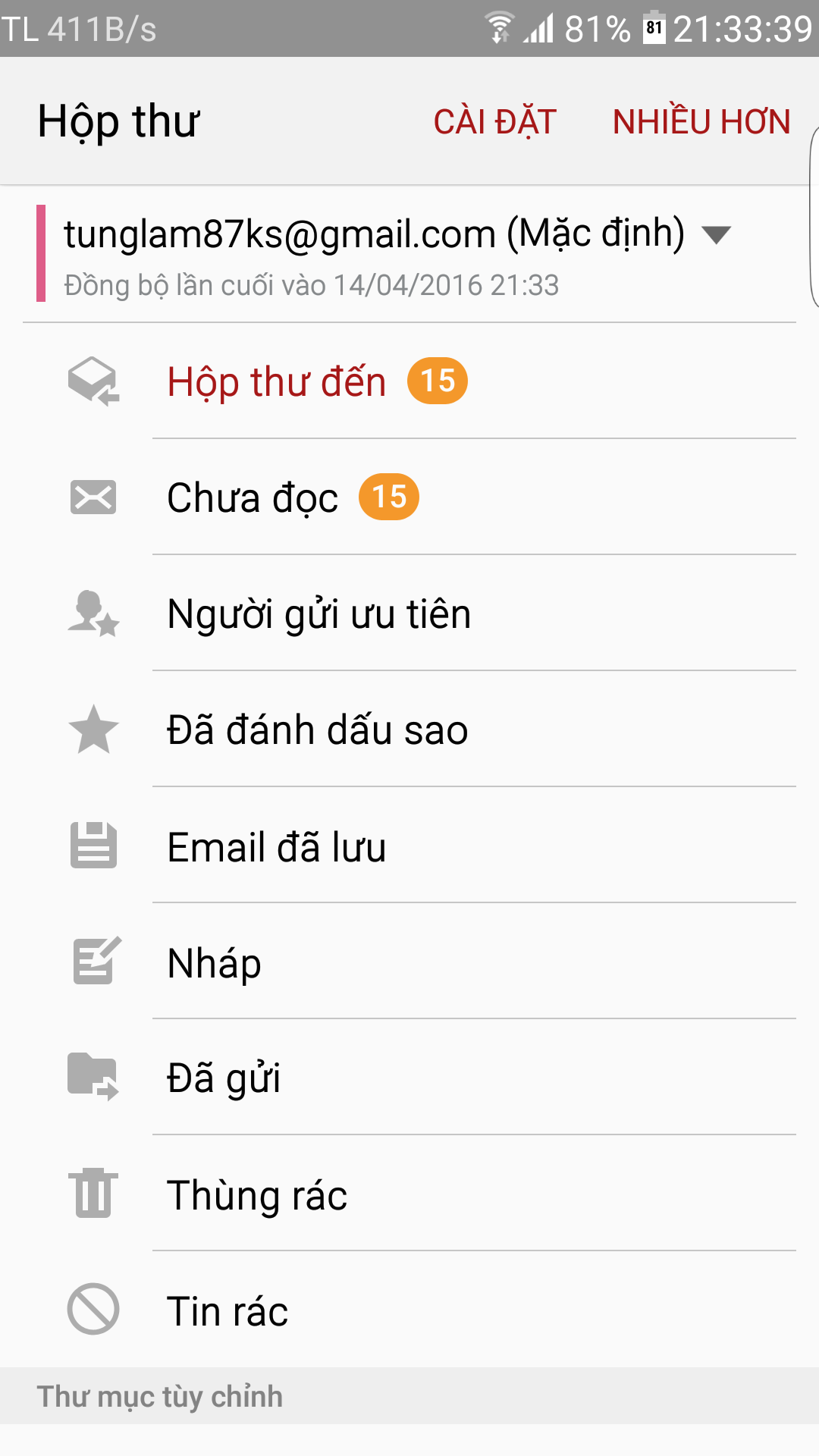Open the Nháp drafts folder
The image size is (819, 1456).
tap(409, 961)
